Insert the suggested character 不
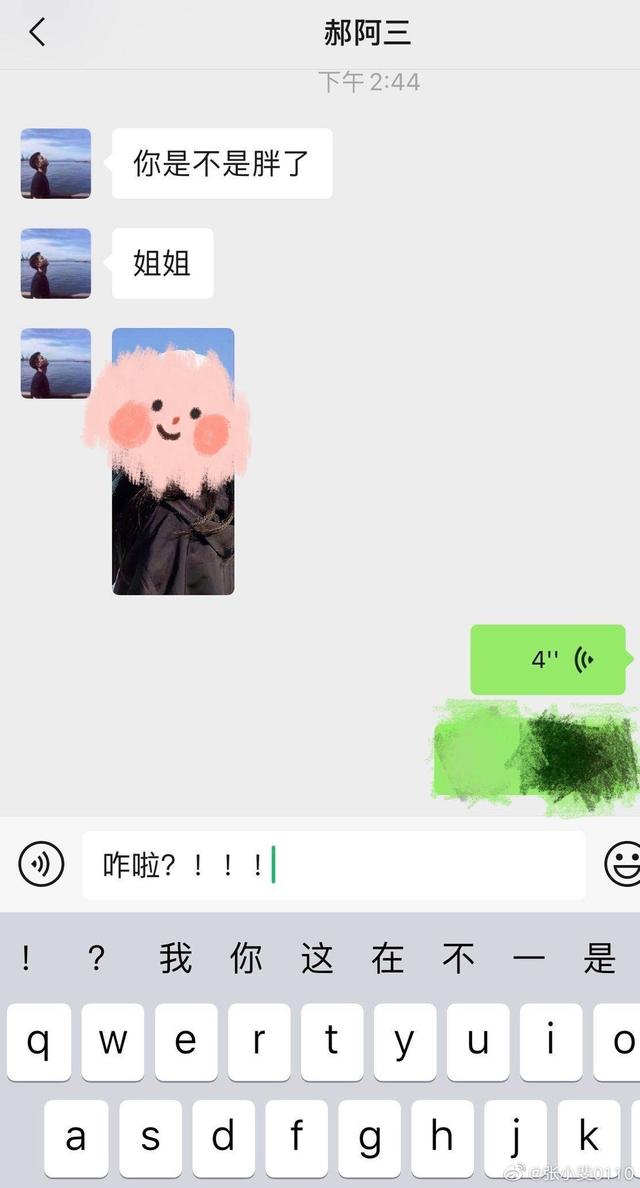The height and width of the screenshot is (1188, 640). coord(458,959)
